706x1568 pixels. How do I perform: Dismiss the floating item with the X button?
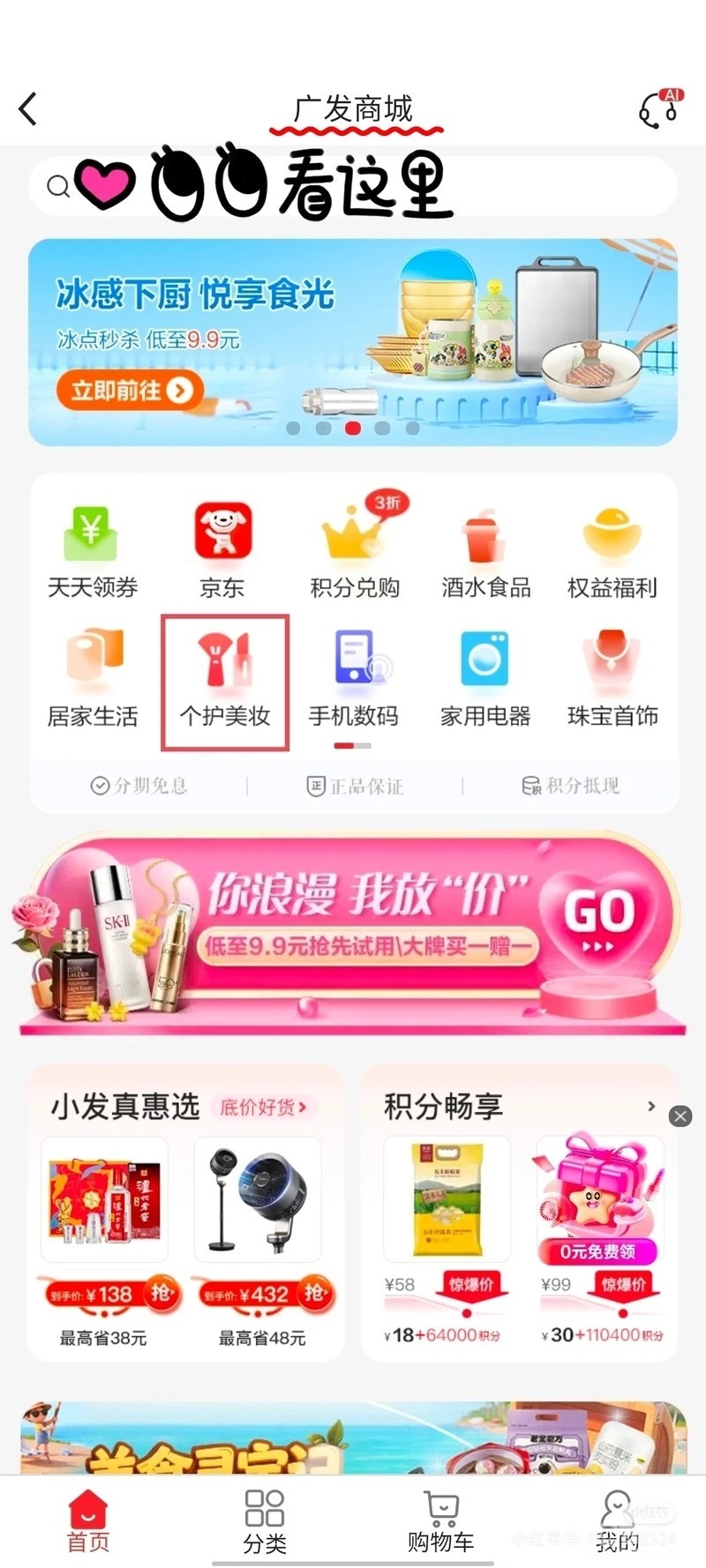680,1116
